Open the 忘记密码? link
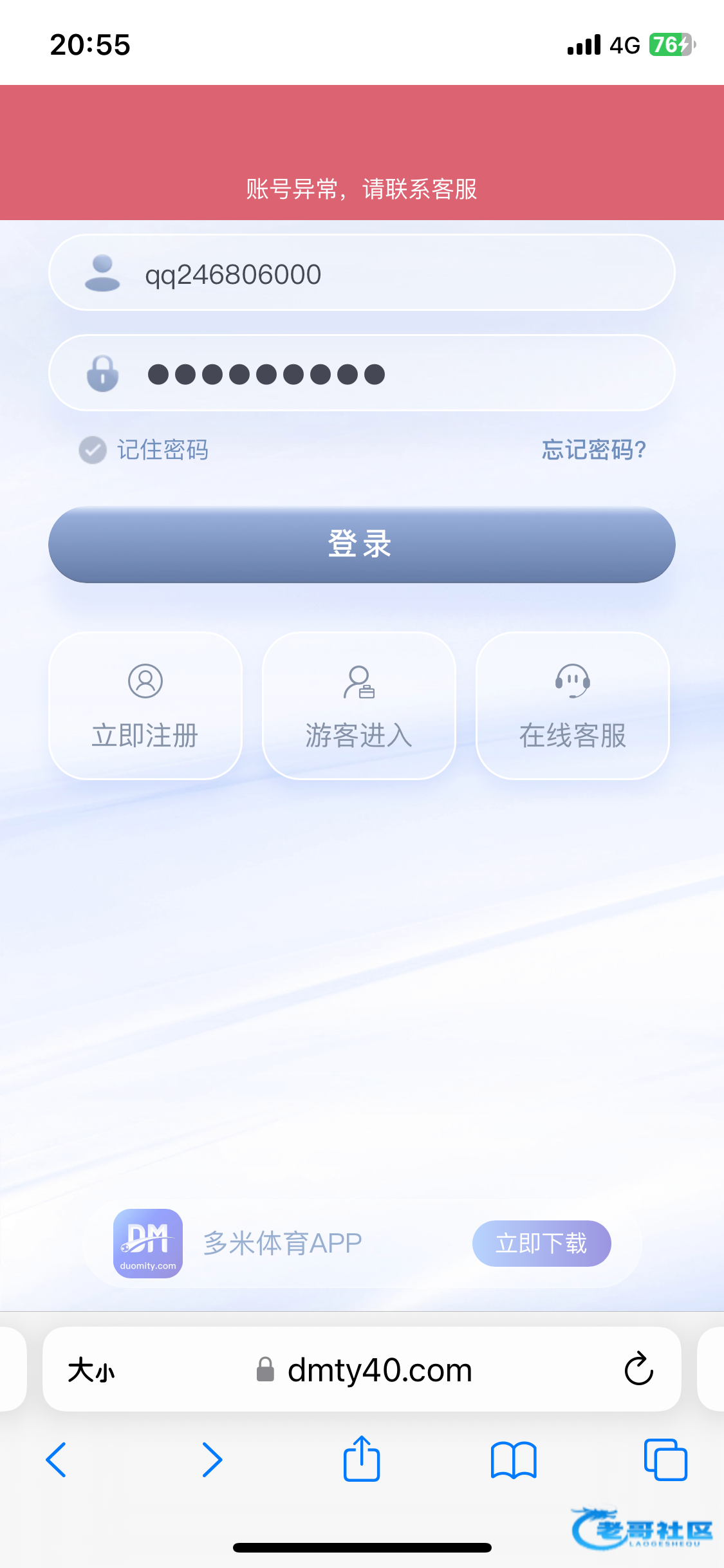 tap(593, 450)
